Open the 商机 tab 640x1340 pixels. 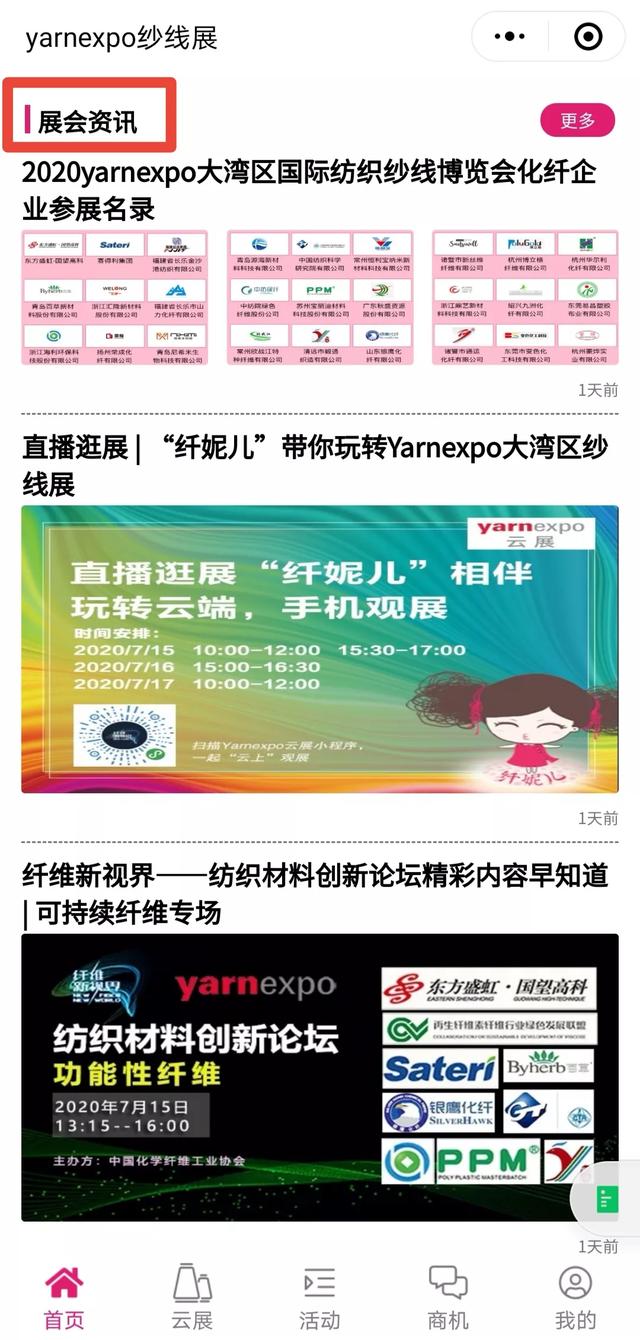(448, 1296)
